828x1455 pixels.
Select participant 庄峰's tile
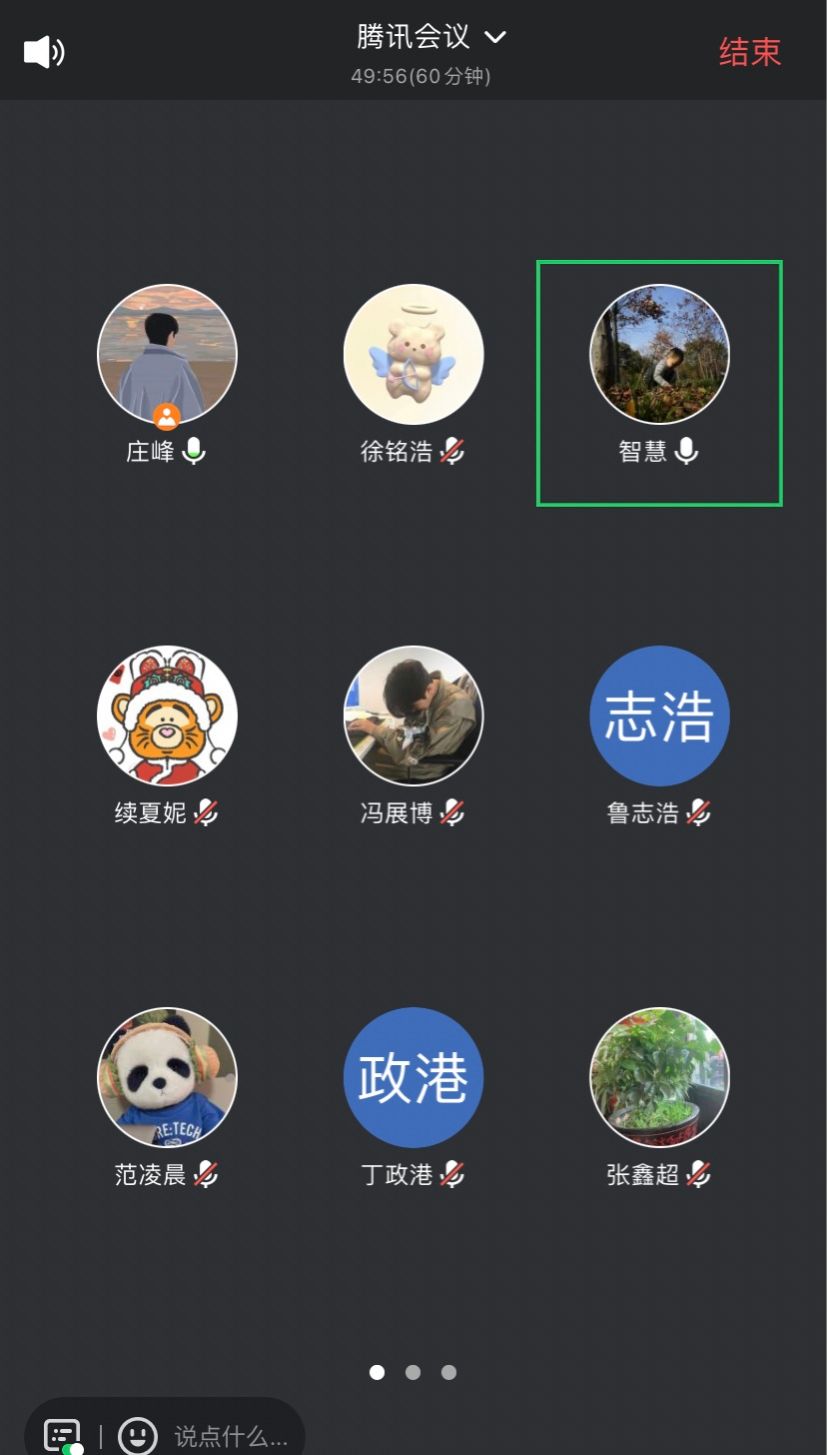(167, 355)
